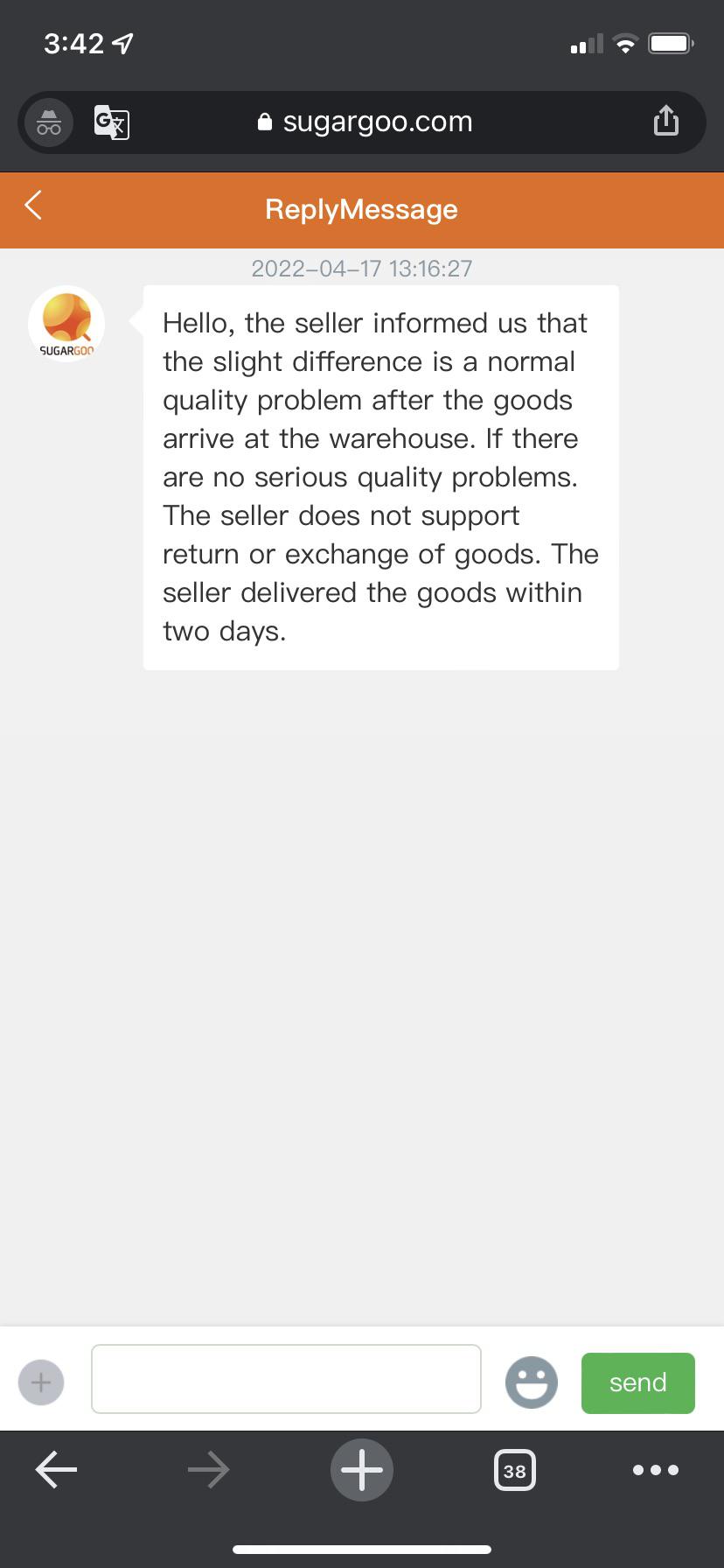Tap the forward navigation arrow
This screenshot has width=724, height=1568.
click(x=208, y=1470)
